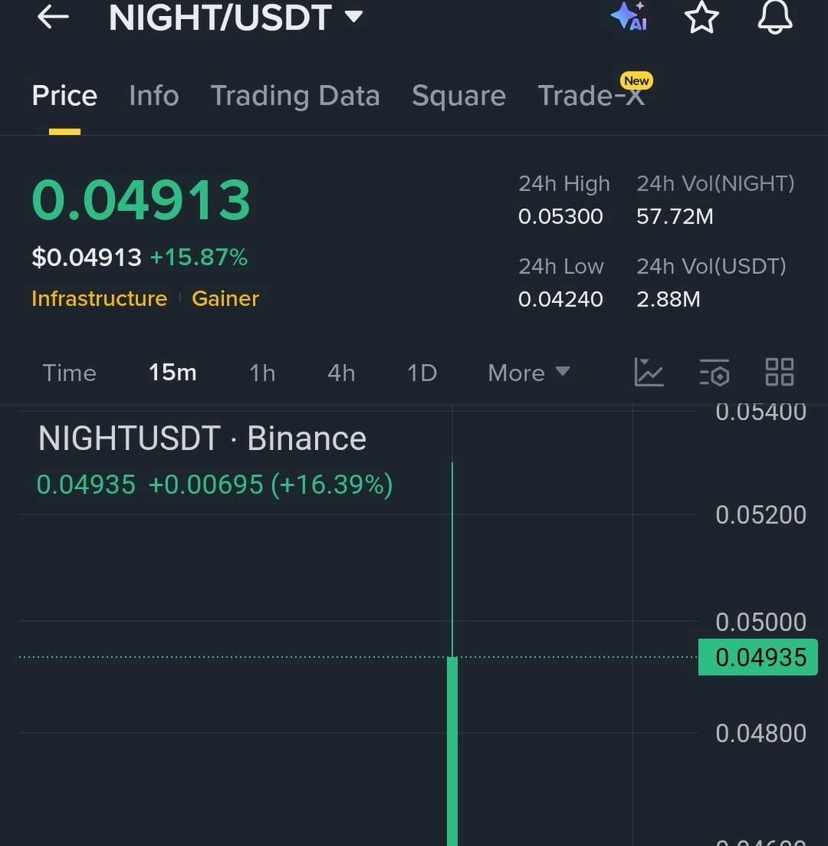Go back using the arrow icon
Image resolution: width=828 pixels, height=846 pixels.
[52, 16]
